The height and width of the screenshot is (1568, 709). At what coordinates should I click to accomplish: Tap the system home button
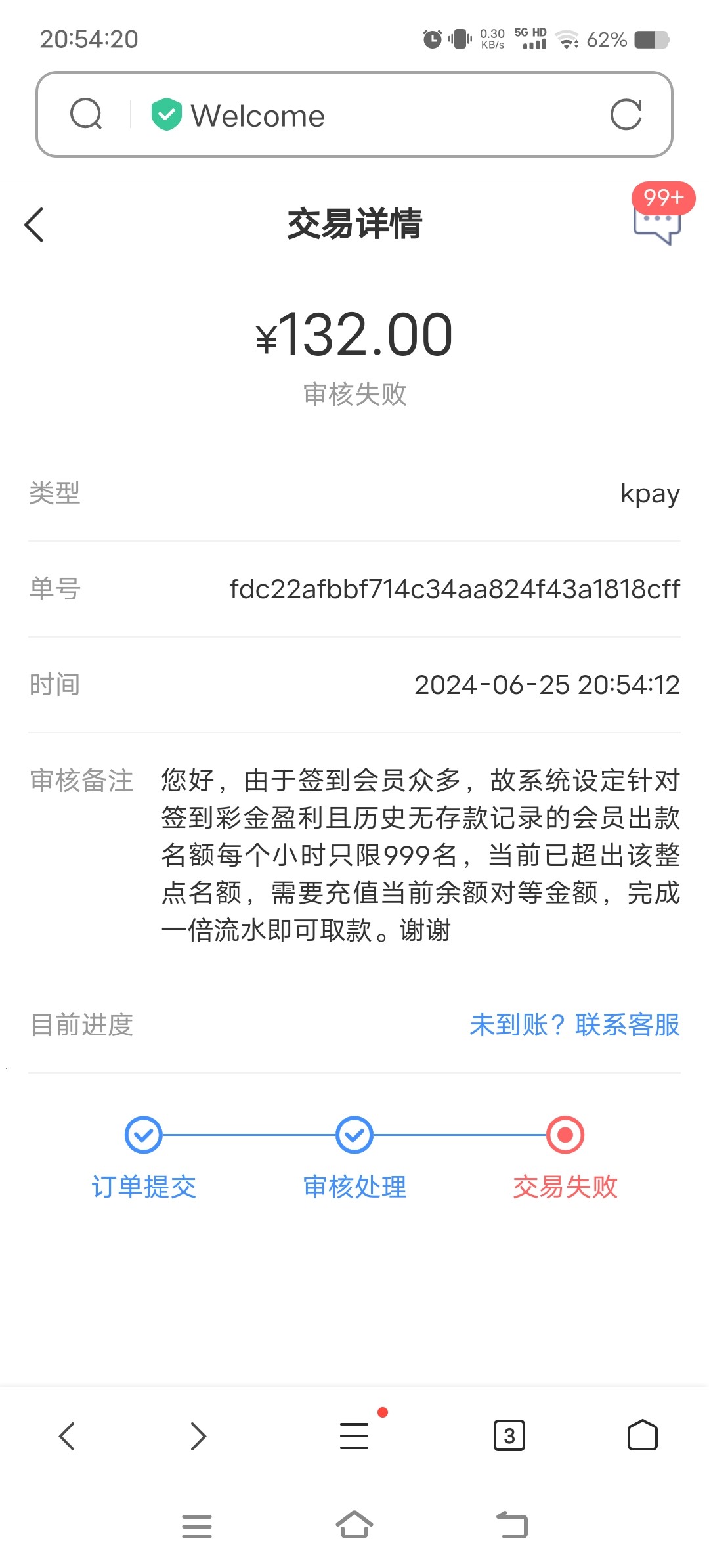(x=354, y=1526)
